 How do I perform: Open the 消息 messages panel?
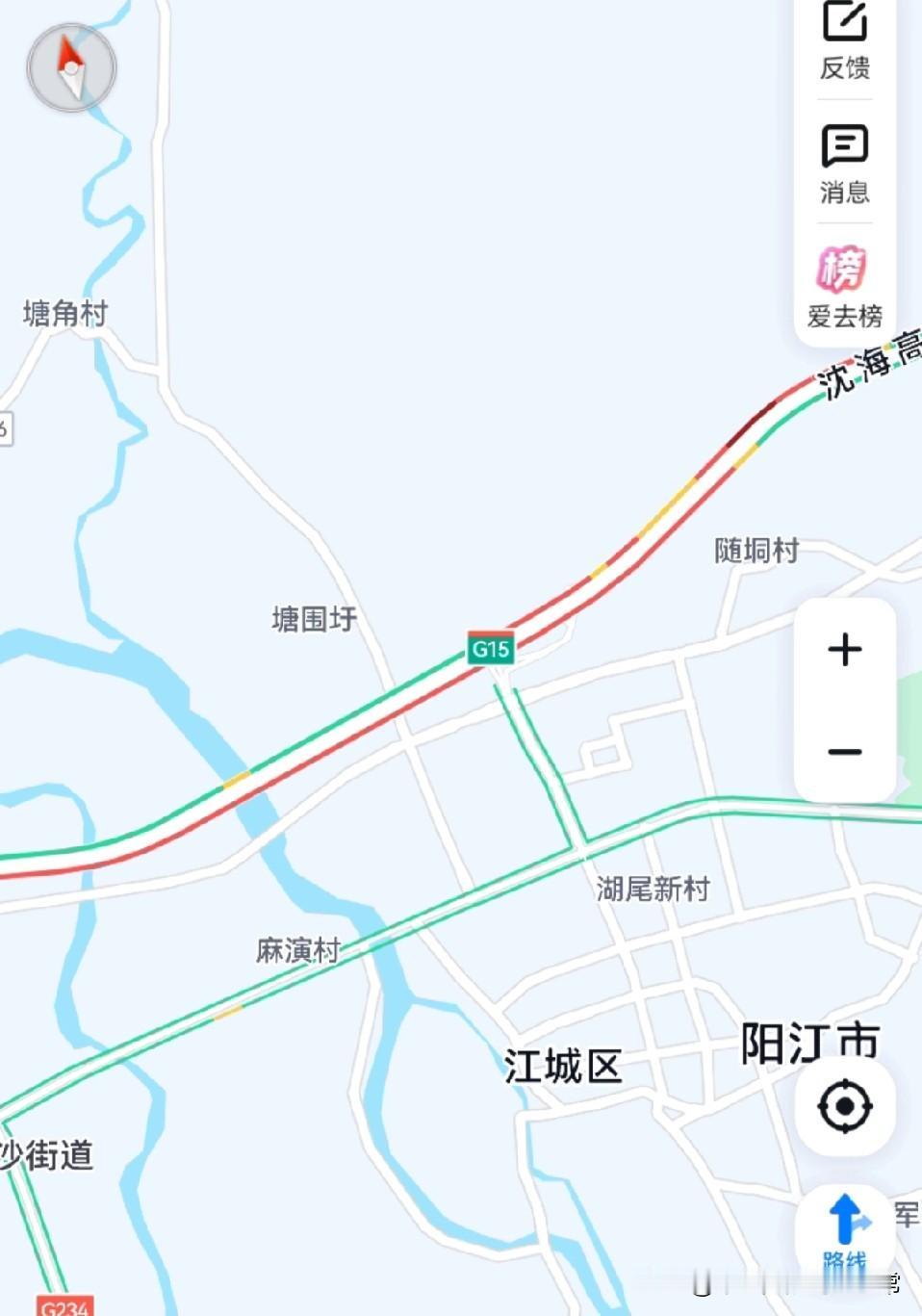click(845, 164)
